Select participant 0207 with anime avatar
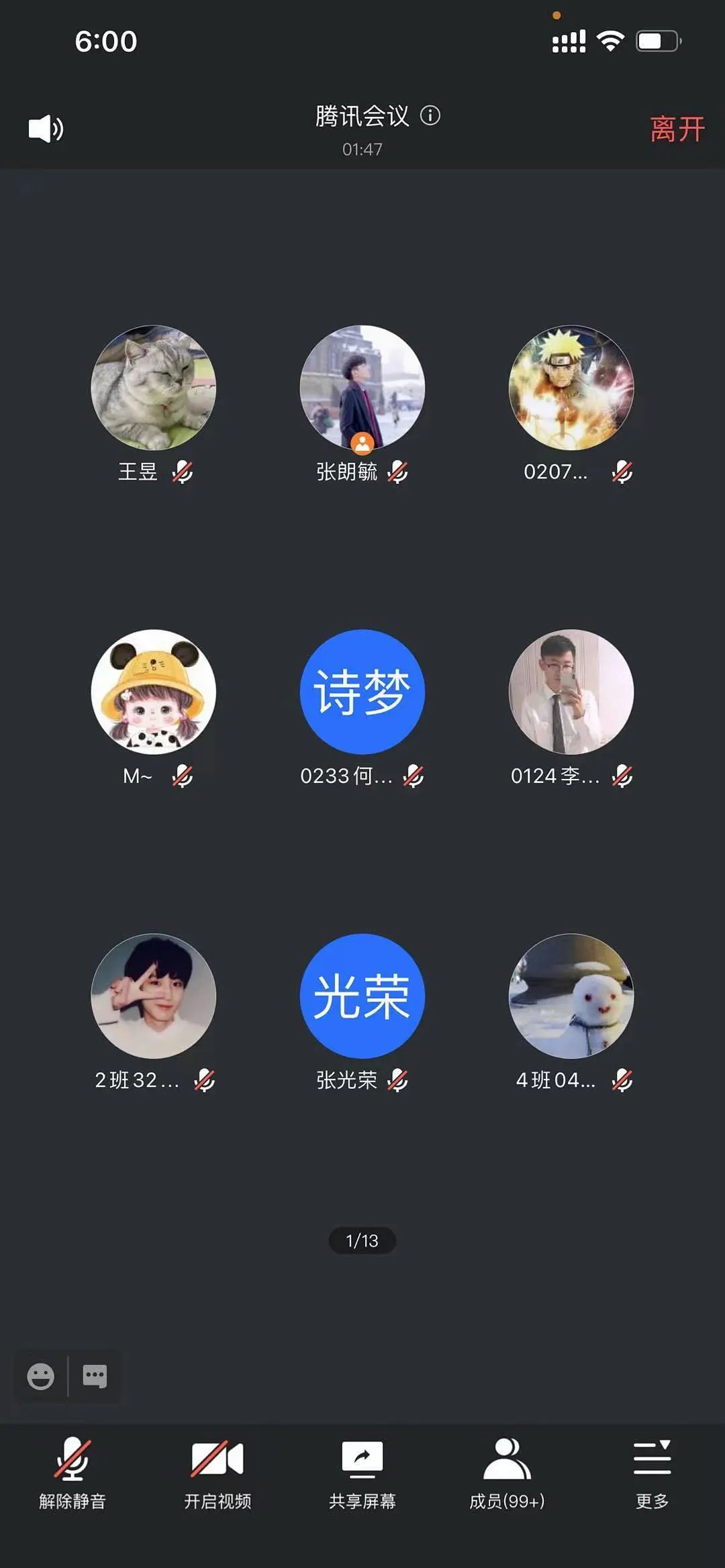Image resolution: width=725 pixels, height=1568 pixels. pyautogui.click(x=571, y=388)
